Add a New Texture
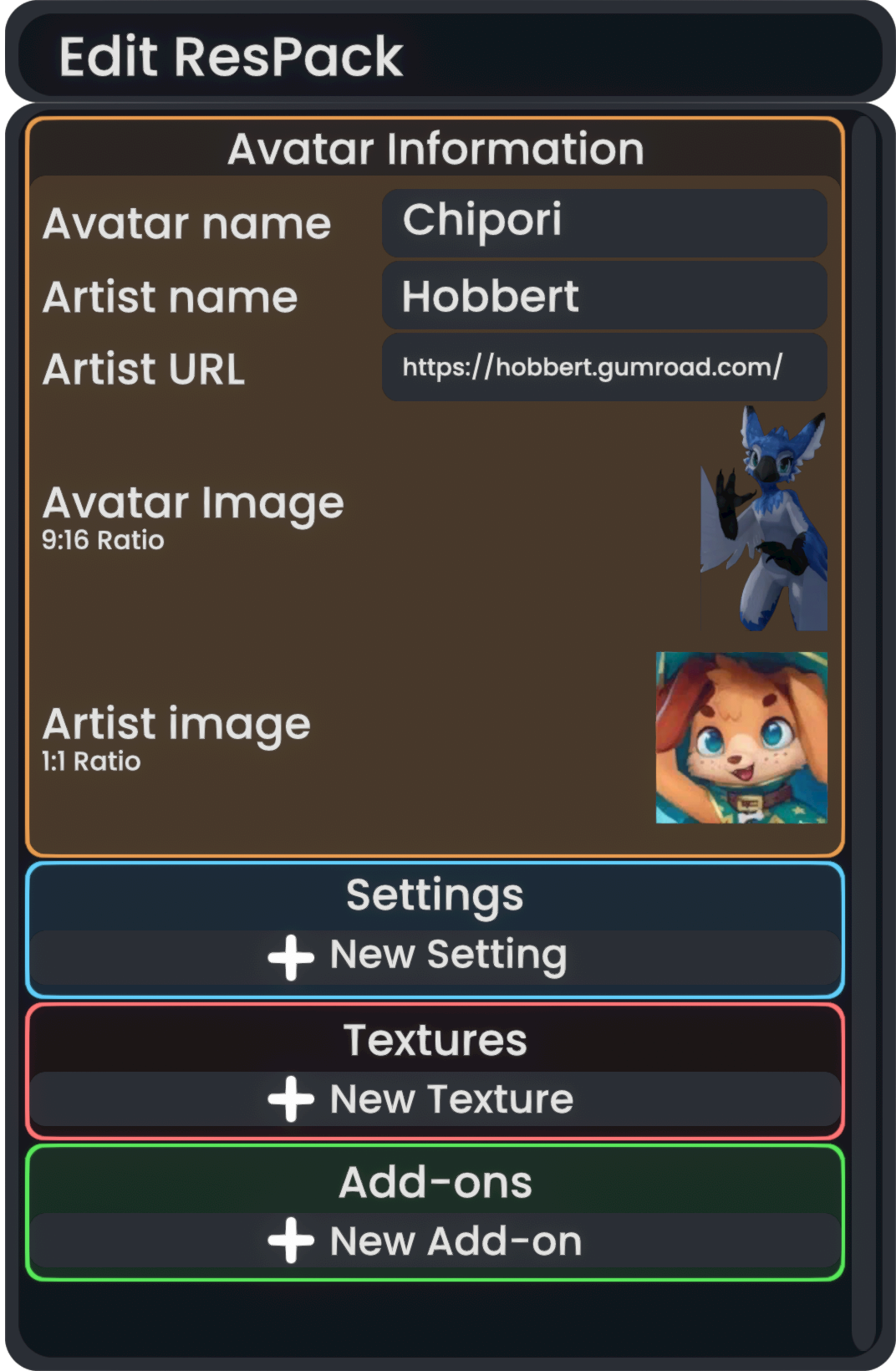 [435, 1099]
